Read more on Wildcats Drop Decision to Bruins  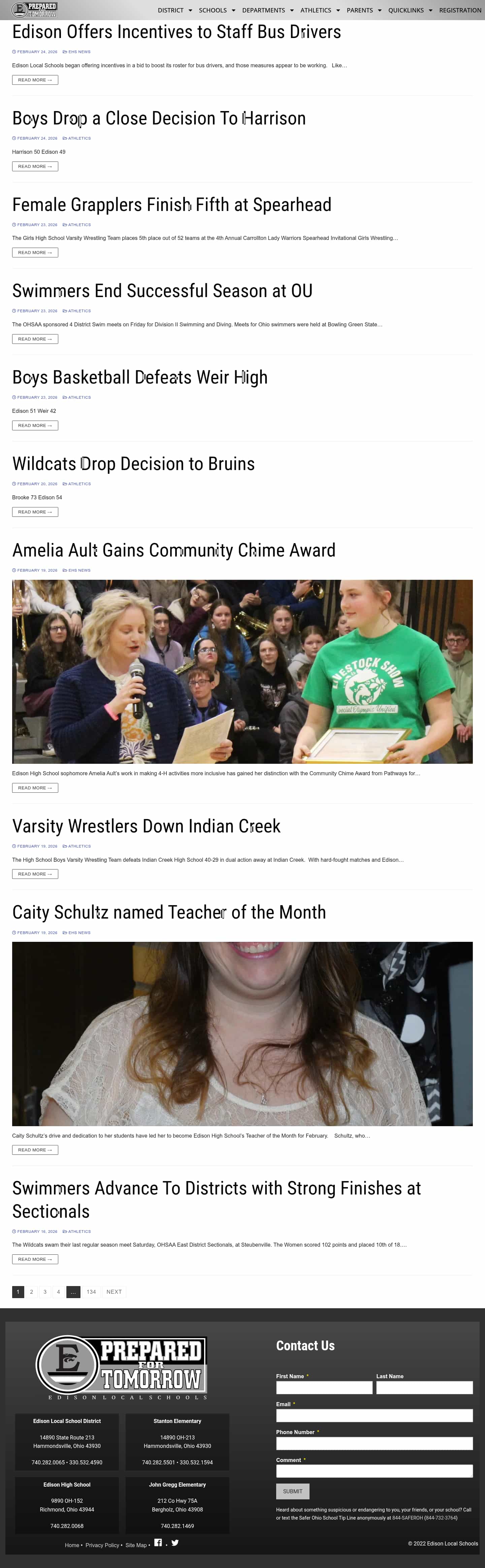pyautogui.click(x=35, y=512)
